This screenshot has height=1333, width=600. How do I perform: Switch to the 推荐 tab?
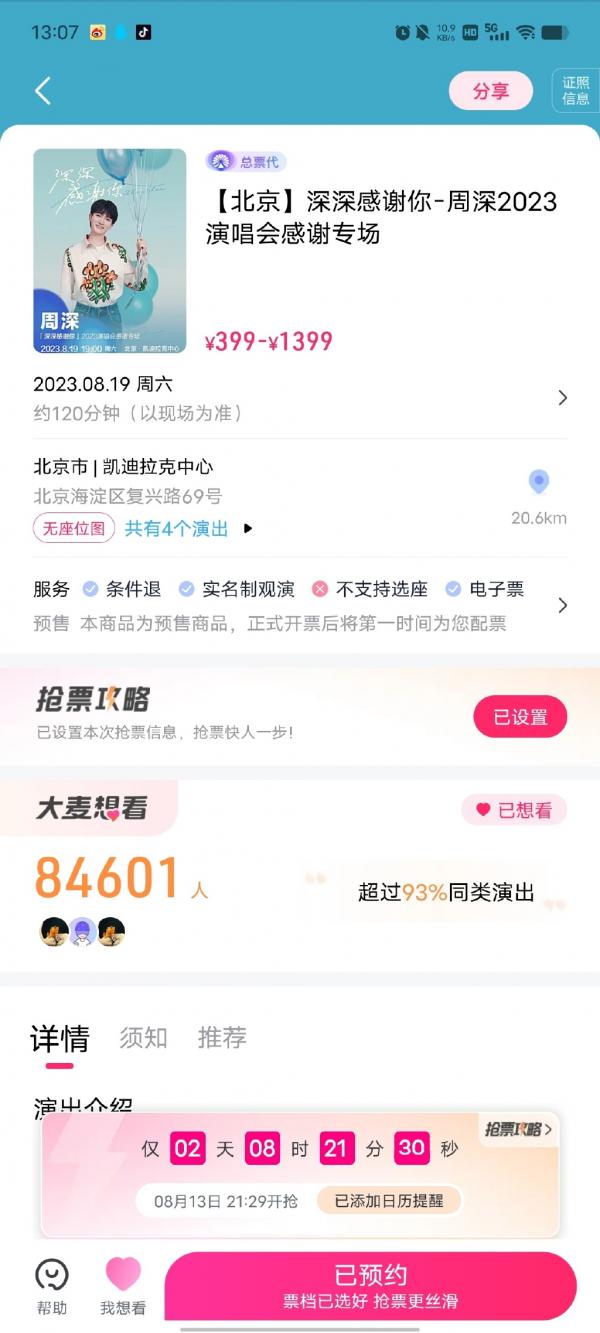[222, 1038]
